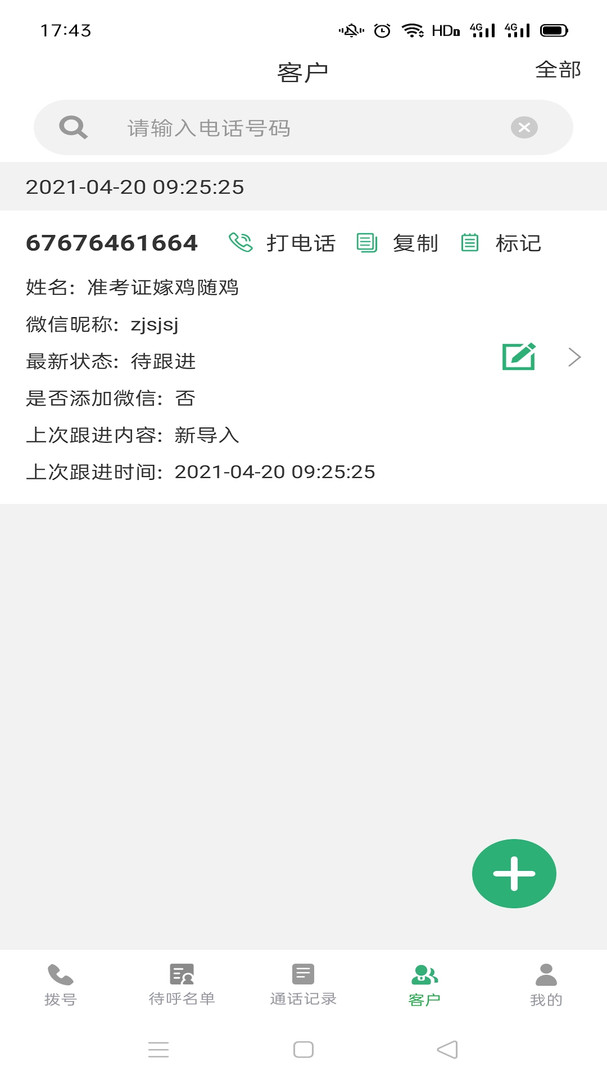Tap the phone number search field

(303, 127)
